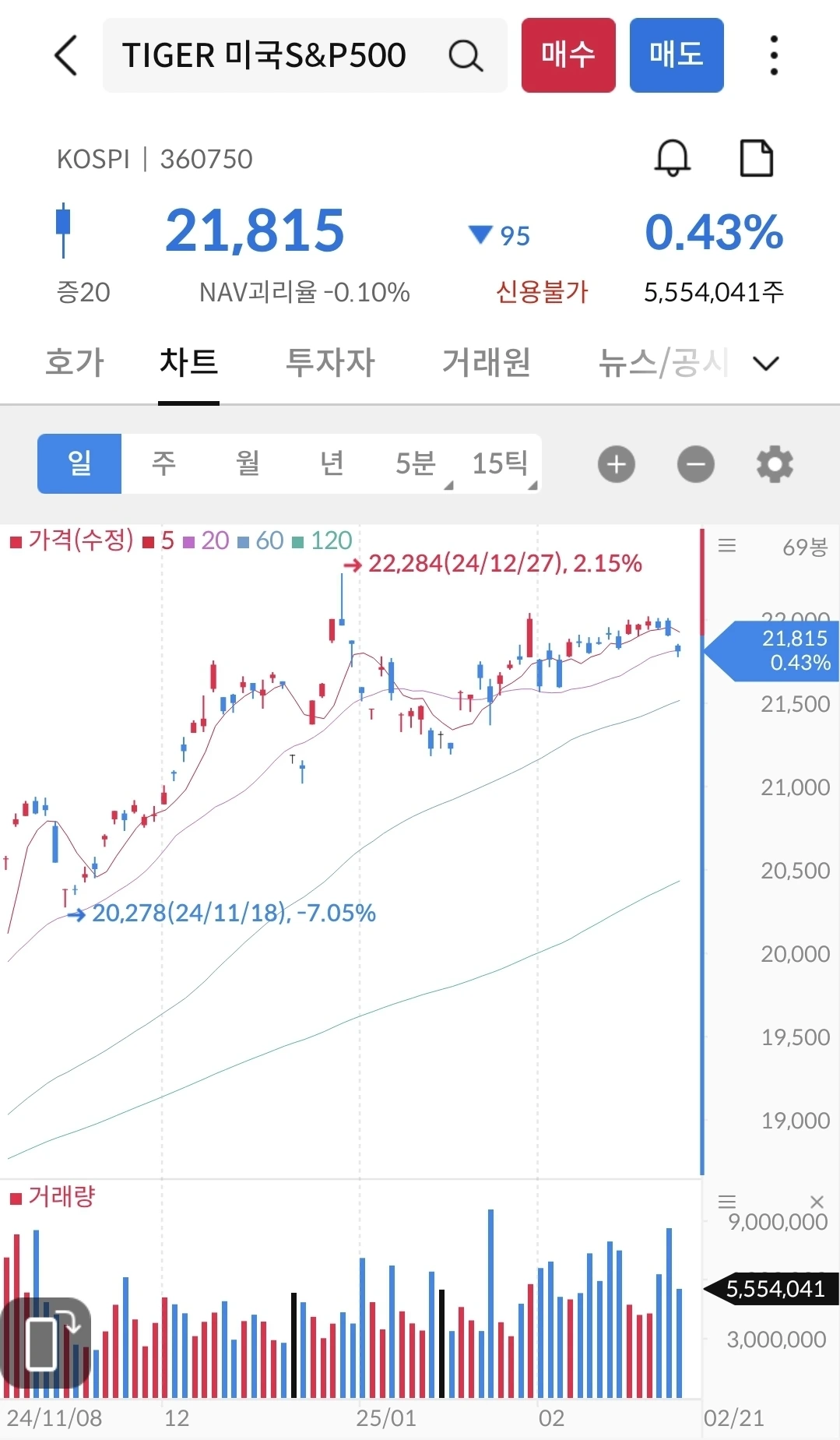840x1440 pixels.
Task: Zoom out the chart with minus
Action: [696, 464]
